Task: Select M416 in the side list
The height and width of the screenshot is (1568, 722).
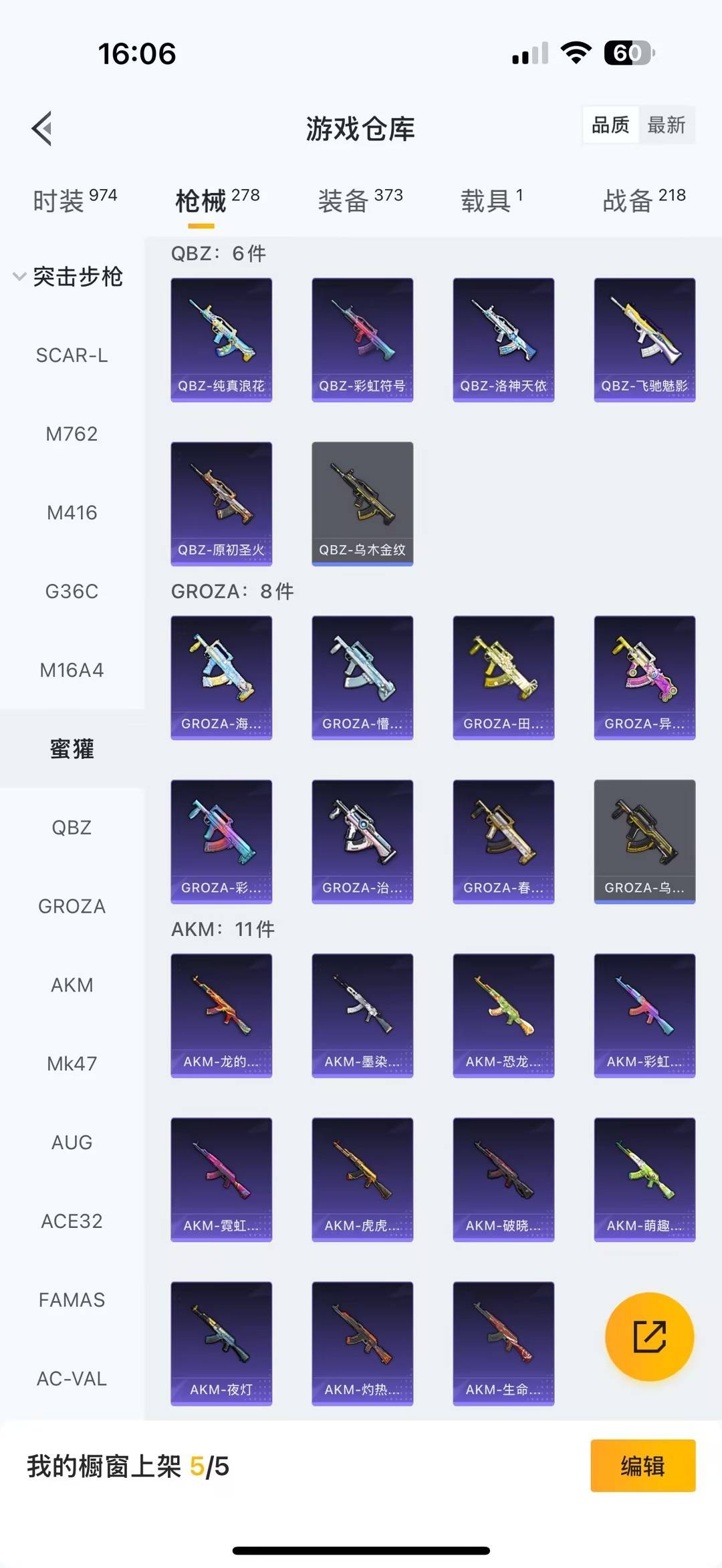Action: pos(72,513)
